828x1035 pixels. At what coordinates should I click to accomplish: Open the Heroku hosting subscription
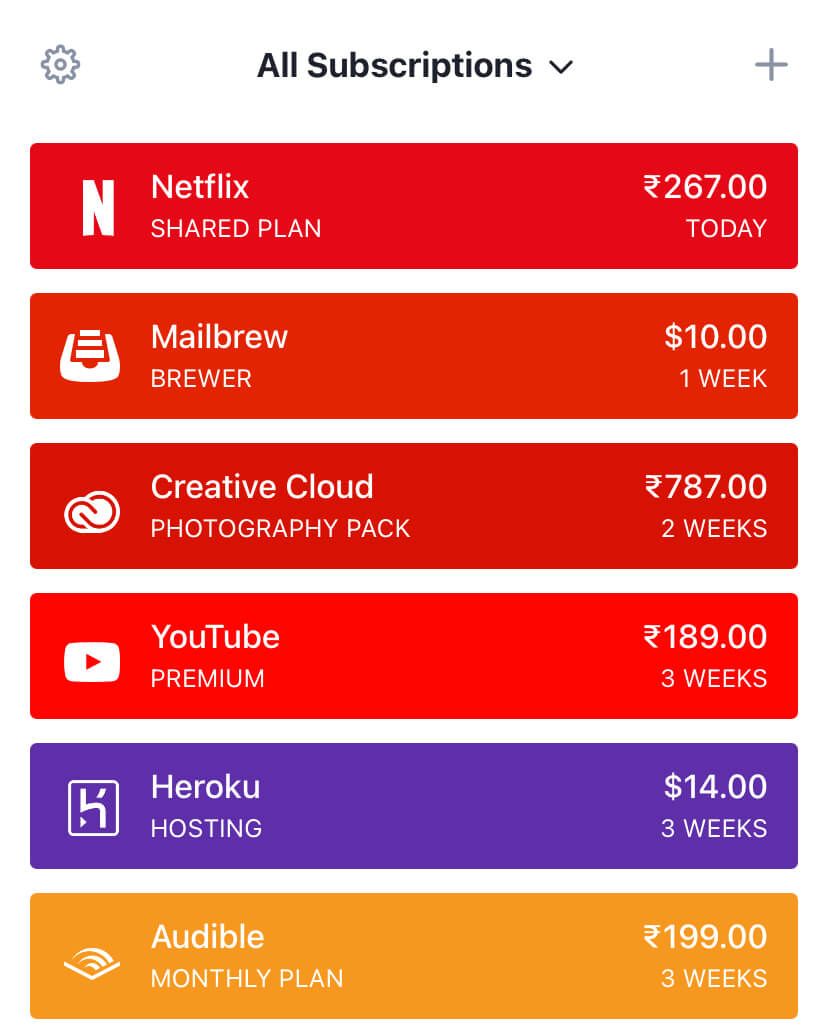[414, 805]
